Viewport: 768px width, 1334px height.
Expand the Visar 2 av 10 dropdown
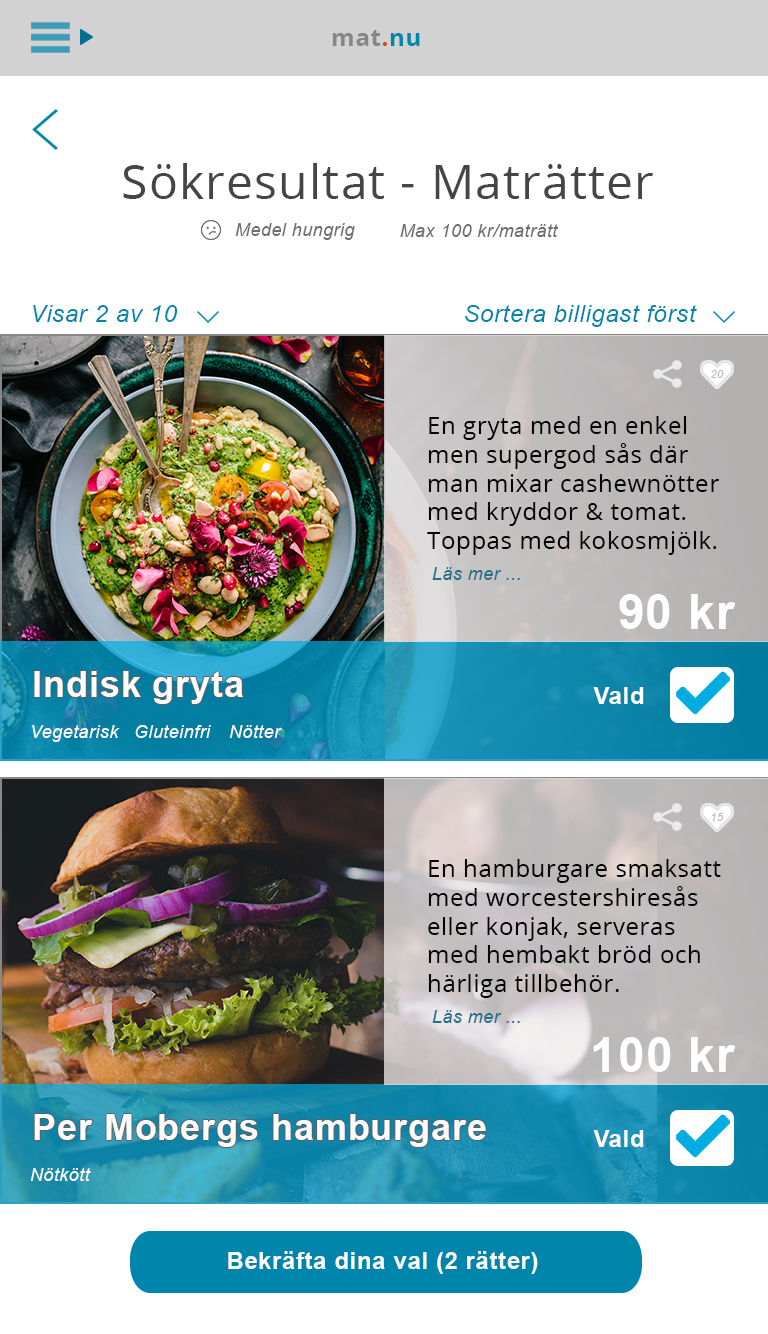click(x=125, y=315)
